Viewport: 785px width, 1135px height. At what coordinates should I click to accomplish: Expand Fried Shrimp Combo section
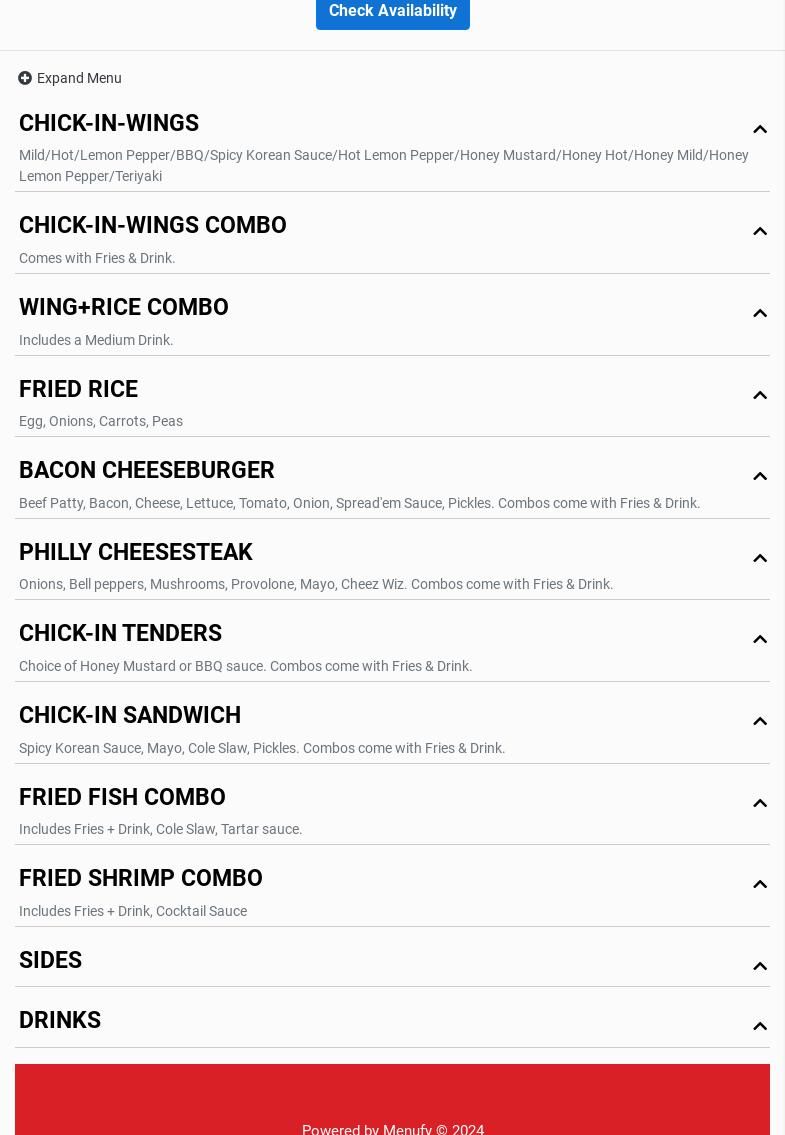pos(141,879)
